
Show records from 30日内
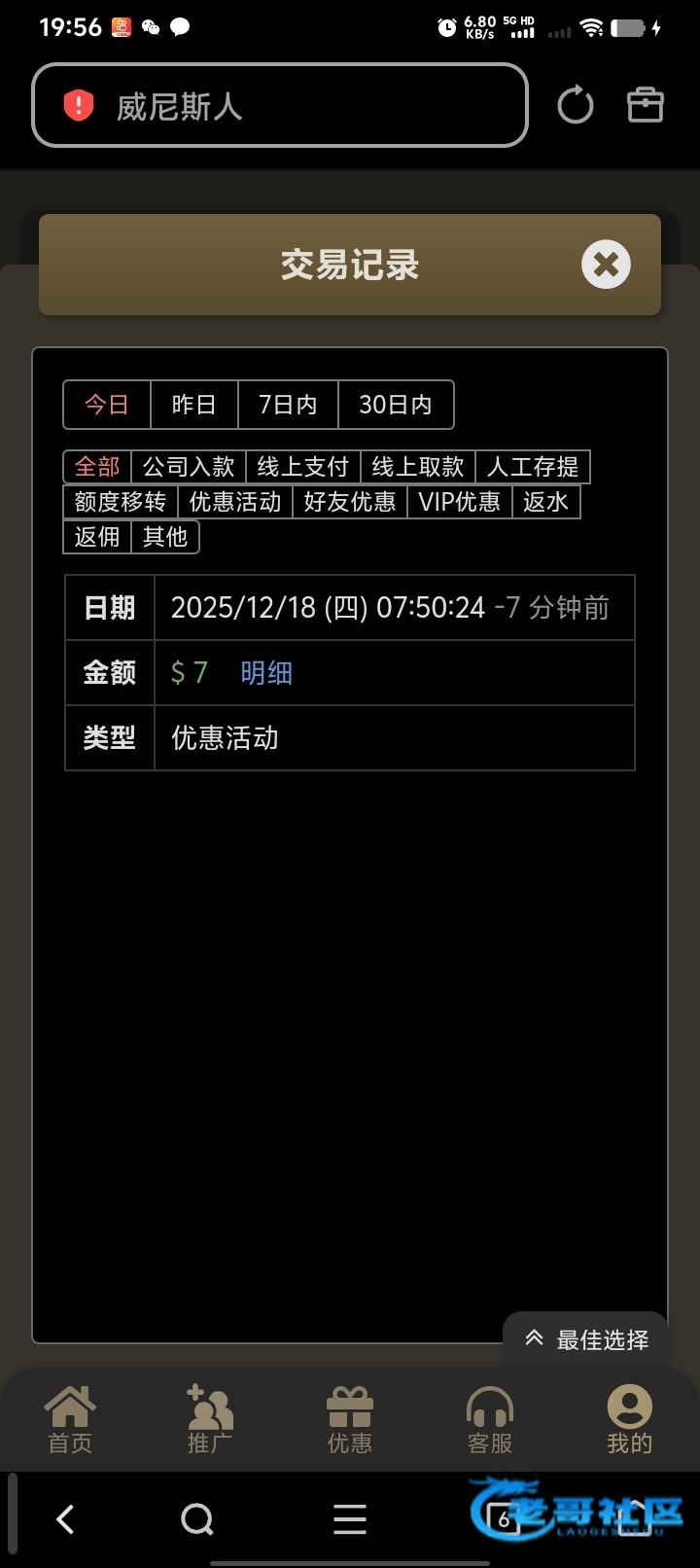pyautogui.click(x=395, y=405)
